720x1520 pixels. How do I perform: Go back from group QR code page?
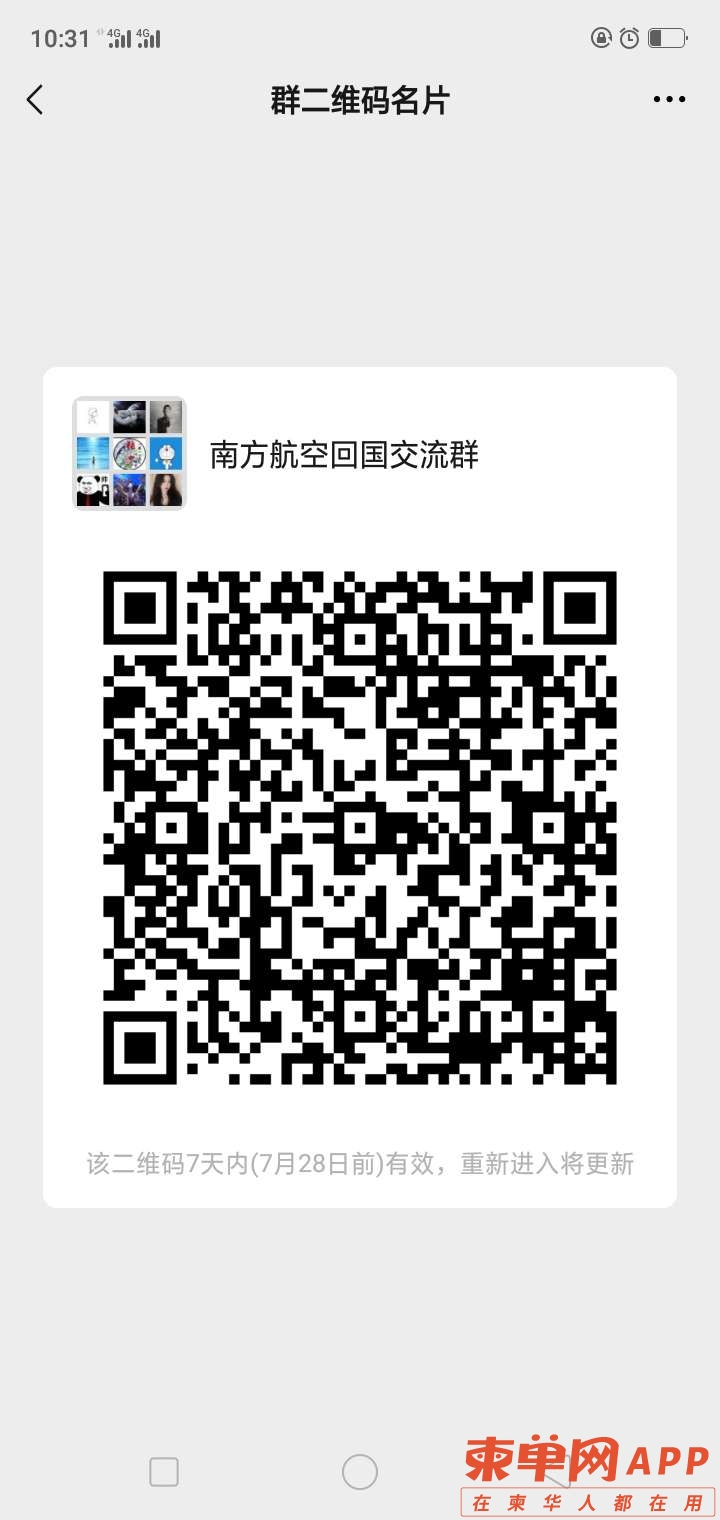click(36, 100)
